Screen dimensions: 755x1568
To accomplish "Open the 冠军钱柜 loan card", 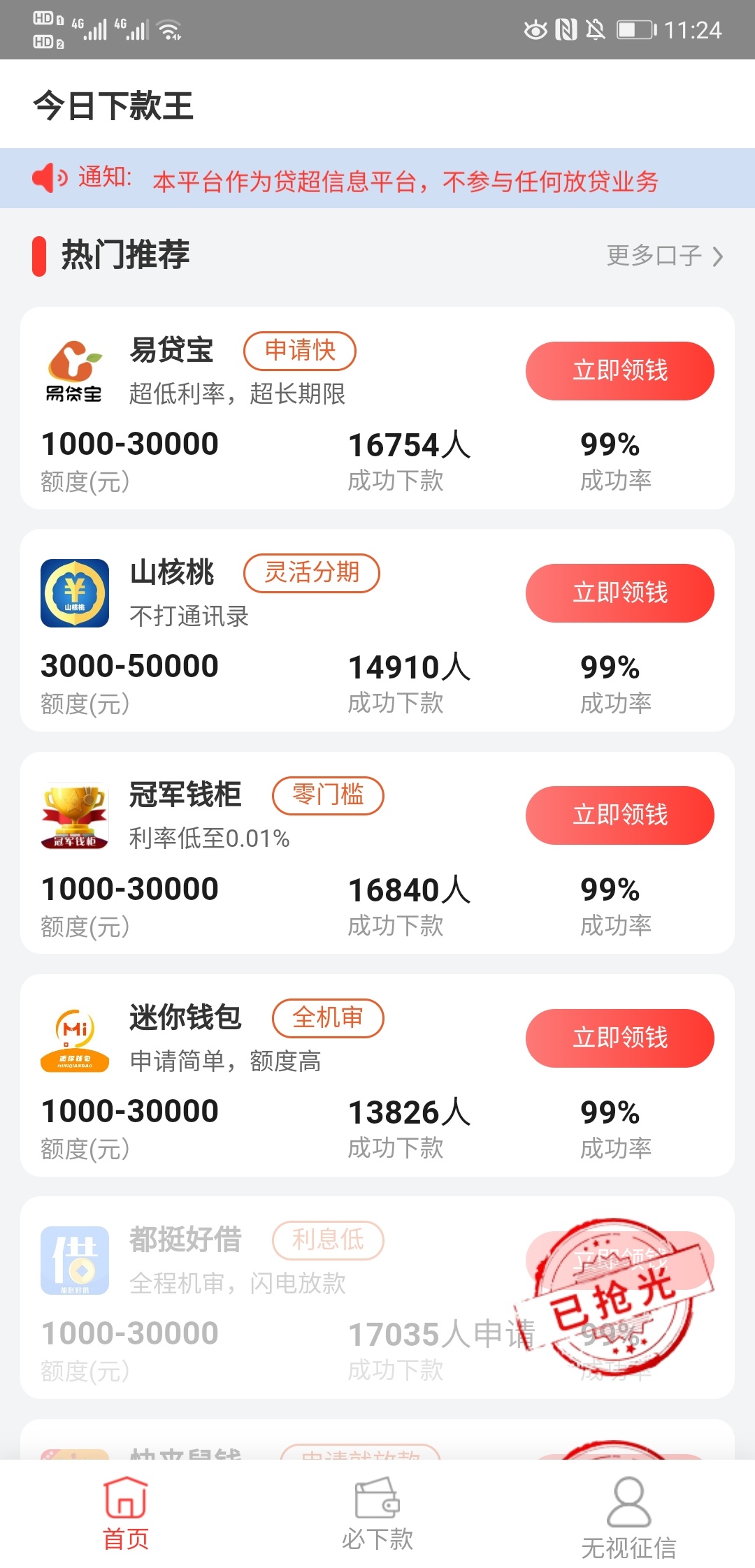I will (x=377, y=852).
